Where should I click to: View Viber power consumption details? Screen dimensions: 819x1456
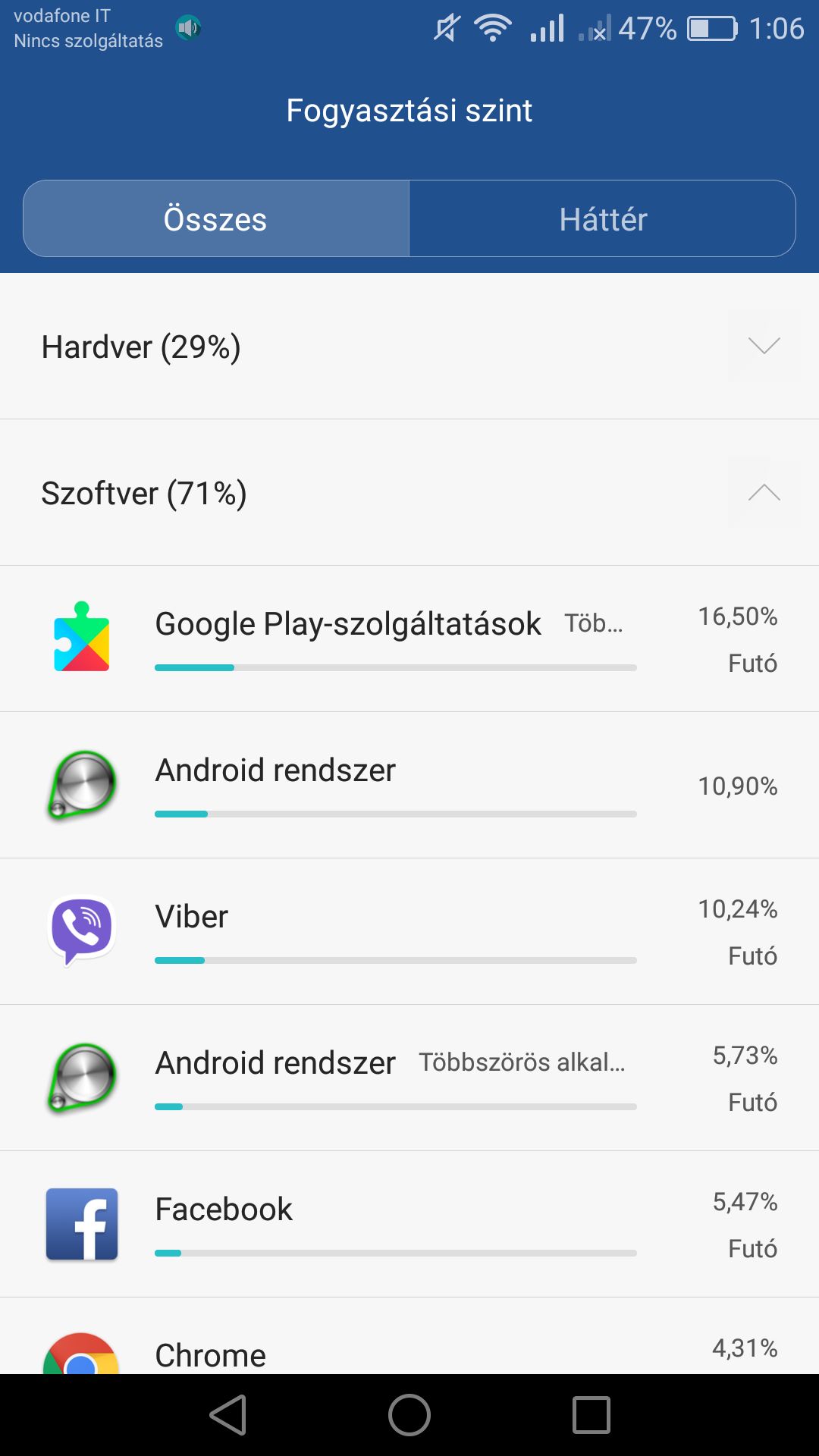click(409, 931)
